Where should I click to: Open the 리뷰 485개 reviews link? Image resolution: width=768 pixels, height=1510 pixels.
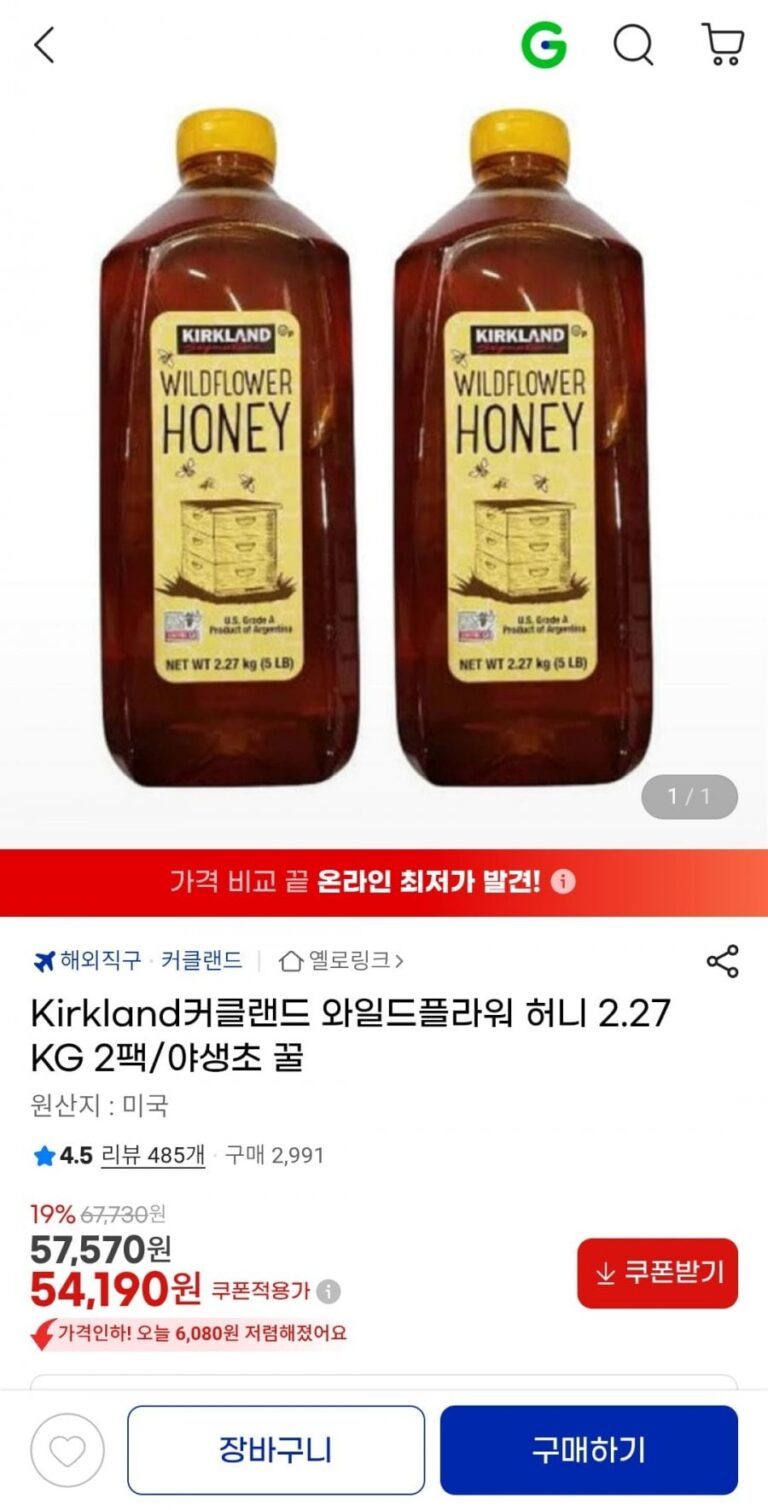point(153,1156)
